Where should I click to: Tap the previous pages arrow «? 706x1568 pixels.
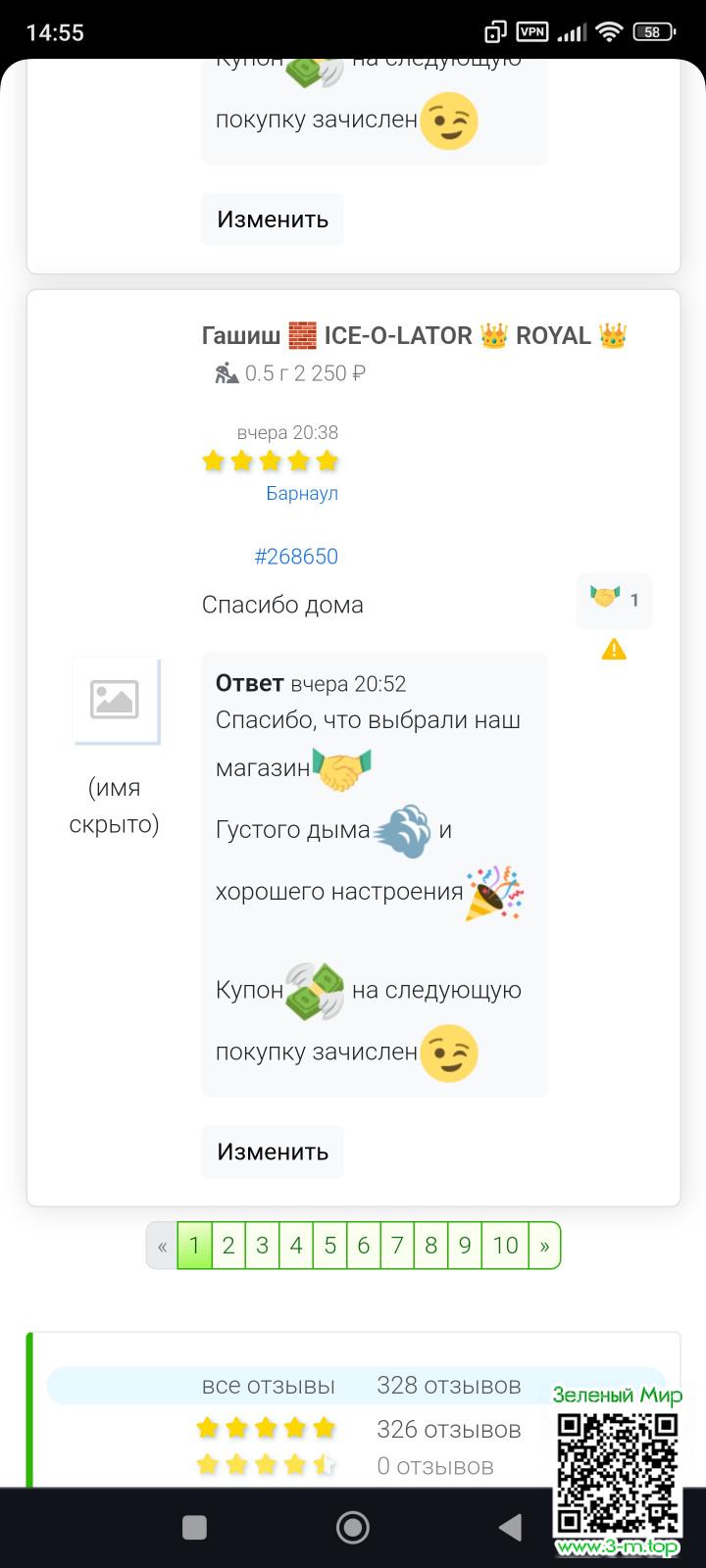162,1246
